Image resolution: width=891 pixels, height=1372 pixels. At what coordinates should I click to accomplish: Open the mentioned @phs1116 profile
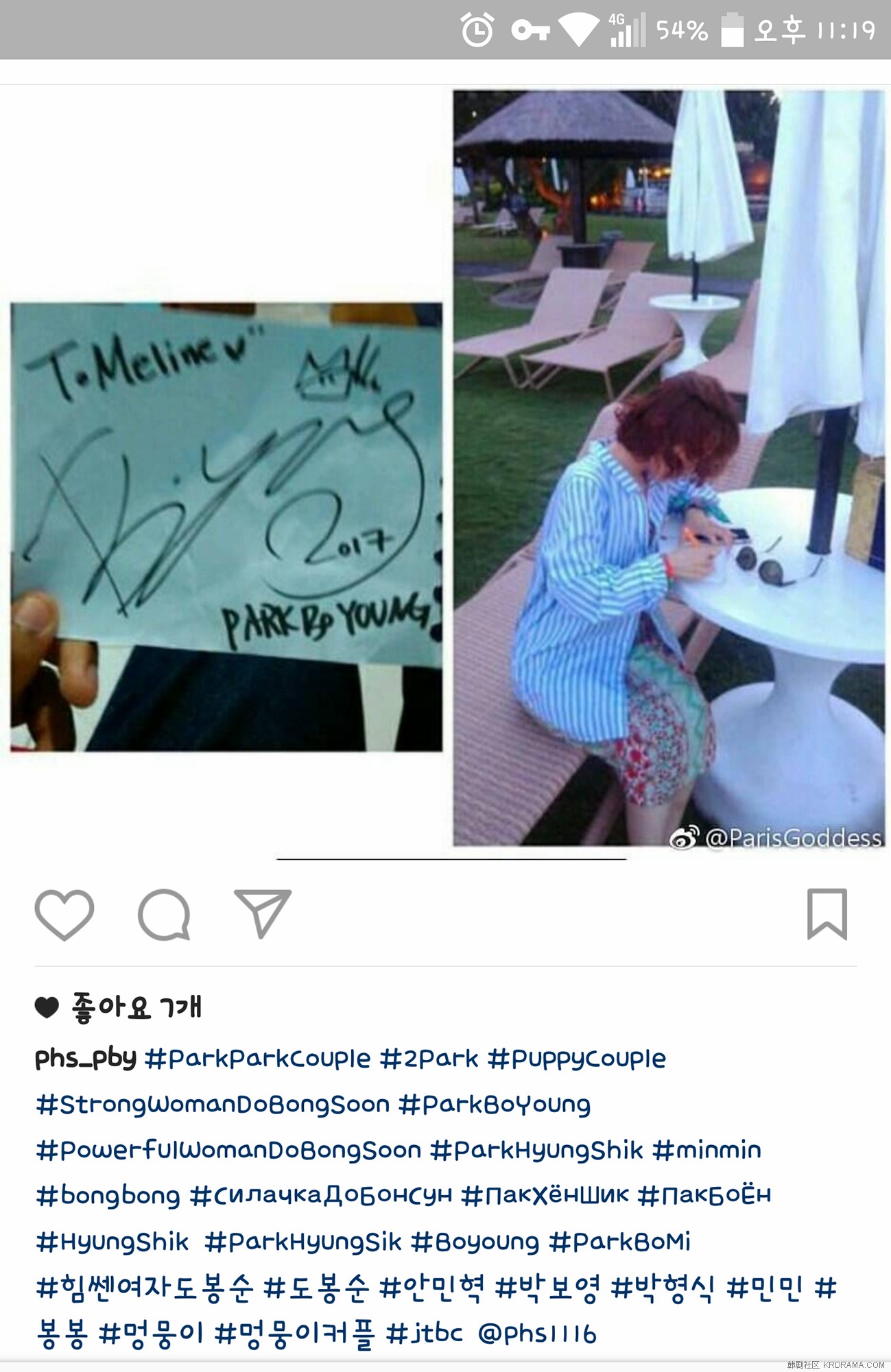537,1334
